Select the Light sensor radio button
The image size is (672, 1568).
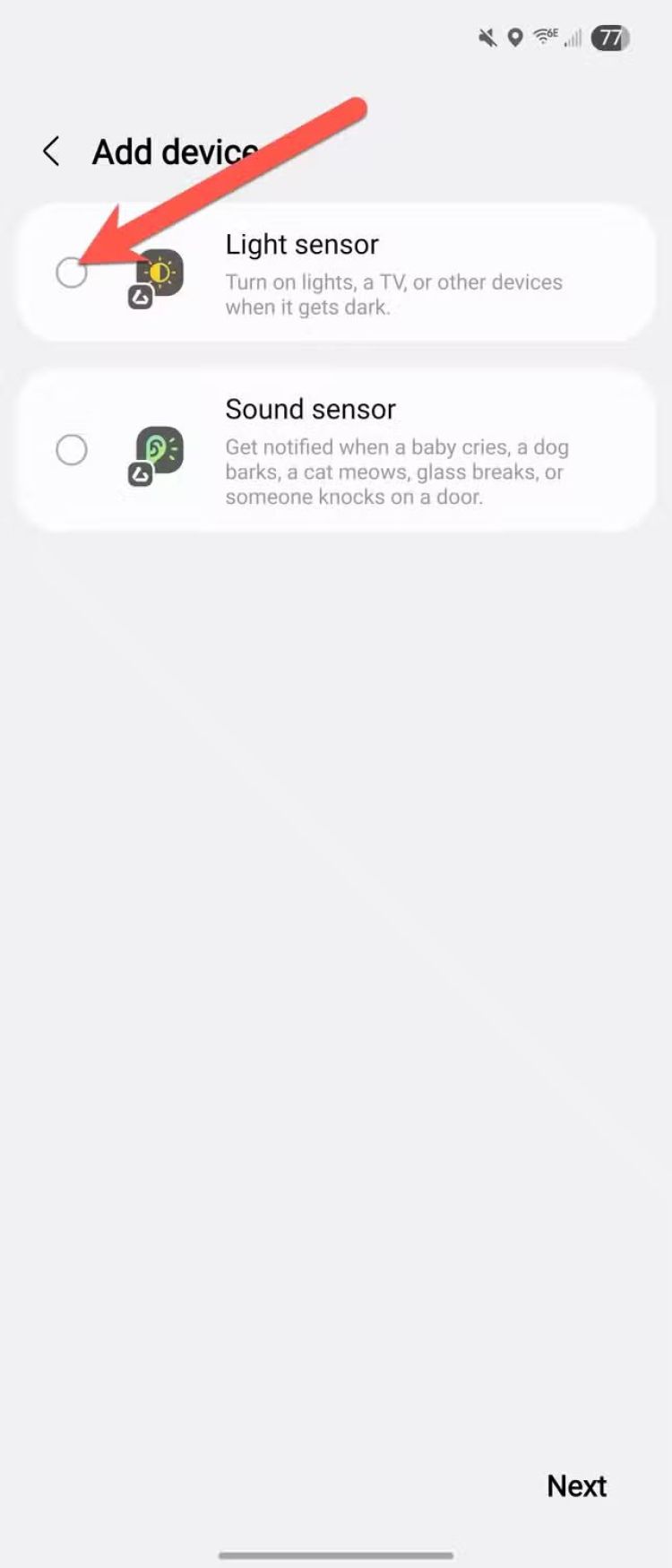[72, 273]
